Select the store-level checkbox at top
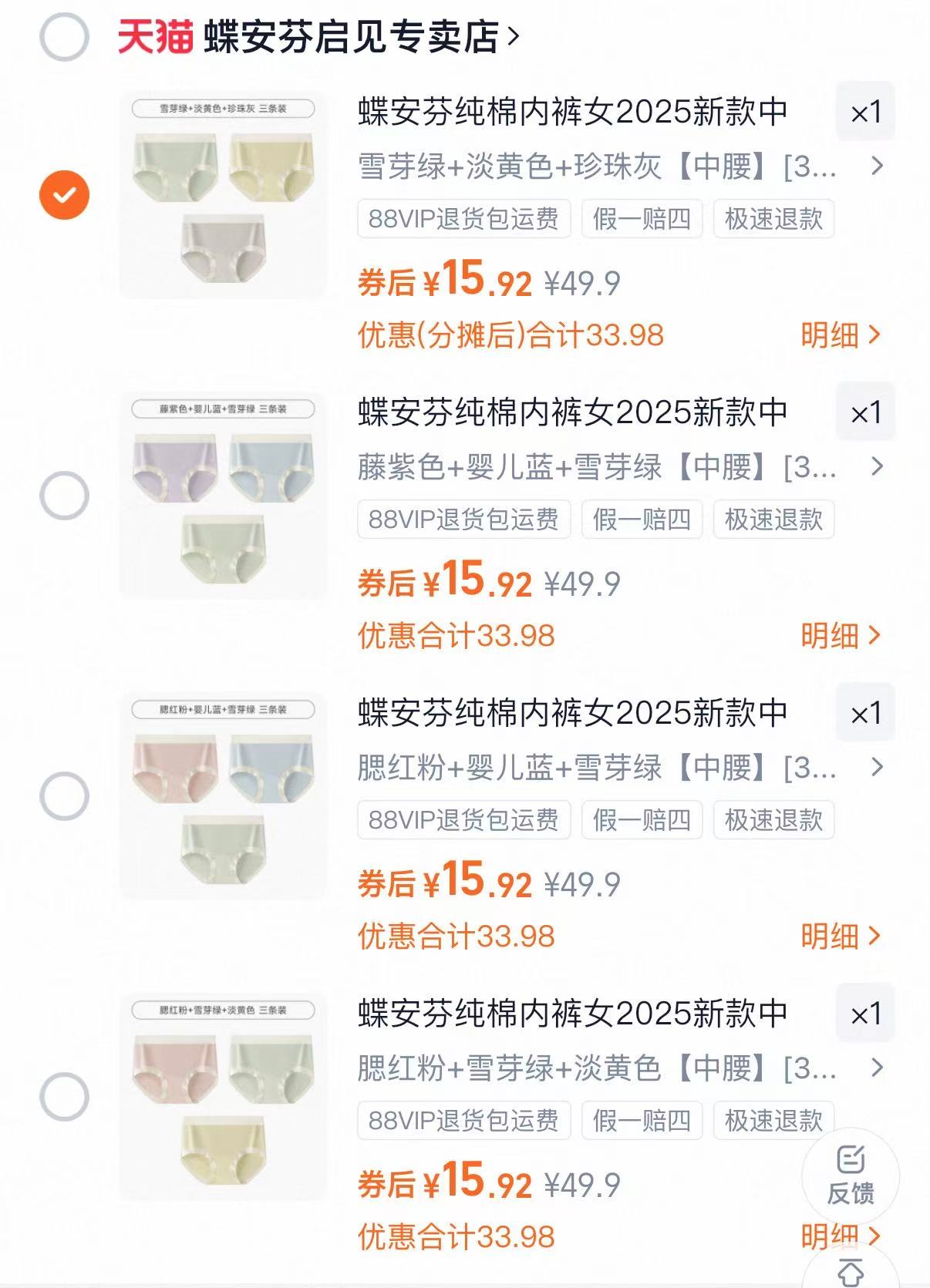 coord(65,36)
